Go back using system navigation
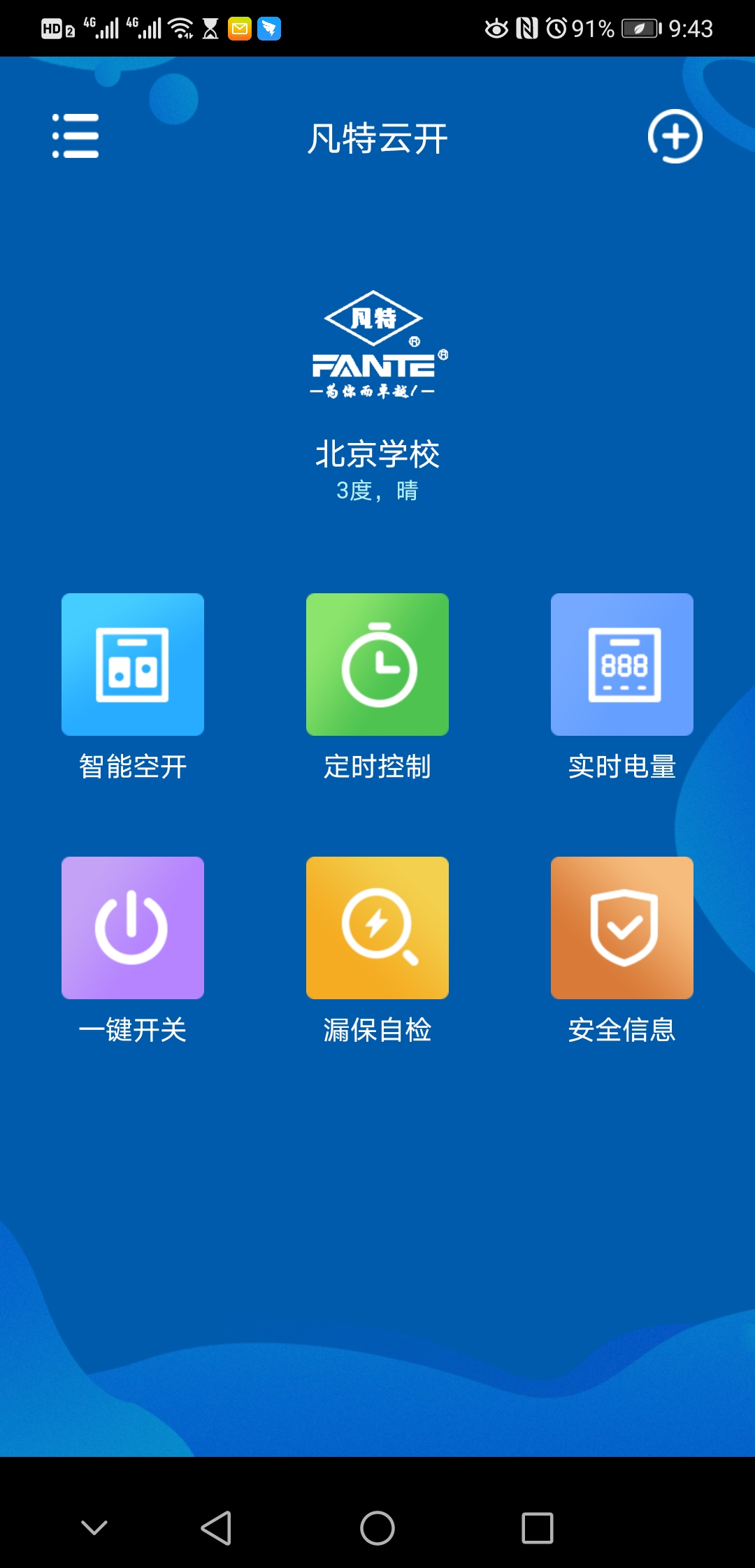Screen dimensions: 755x1568 pyautogui.click(x=216, y=1528)
